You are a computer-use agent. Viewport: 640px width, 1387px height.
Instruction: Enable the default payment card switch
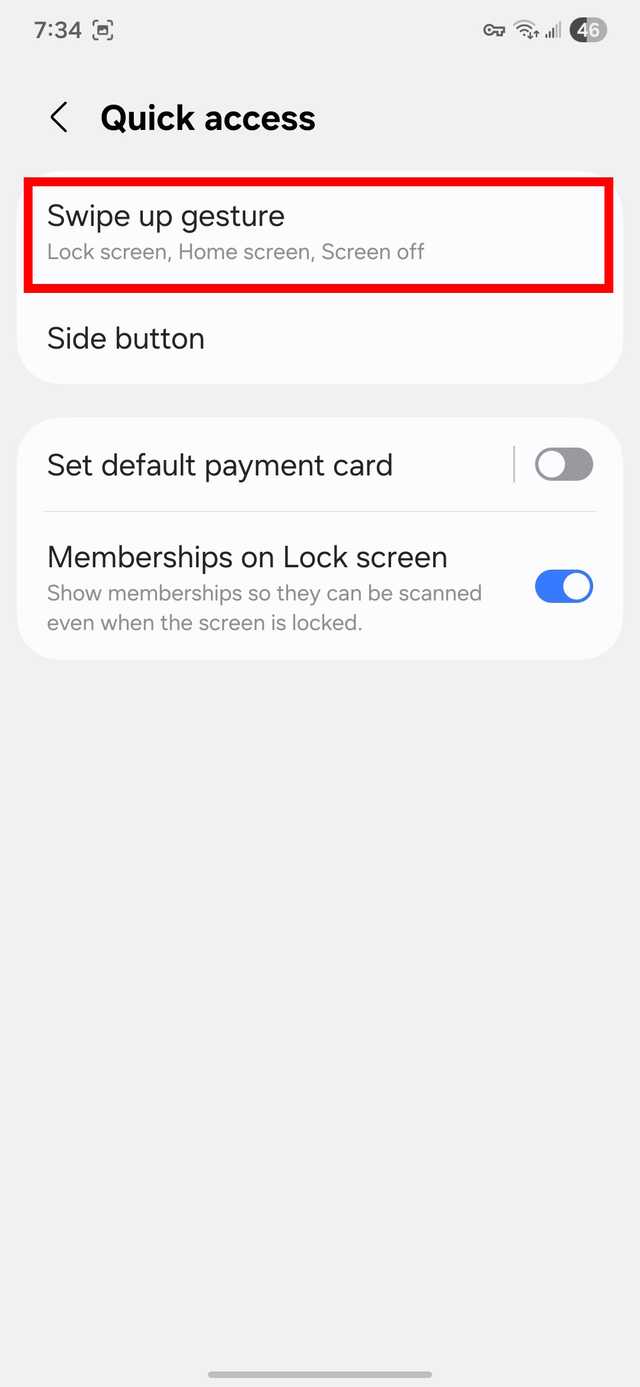pos(564,465)
